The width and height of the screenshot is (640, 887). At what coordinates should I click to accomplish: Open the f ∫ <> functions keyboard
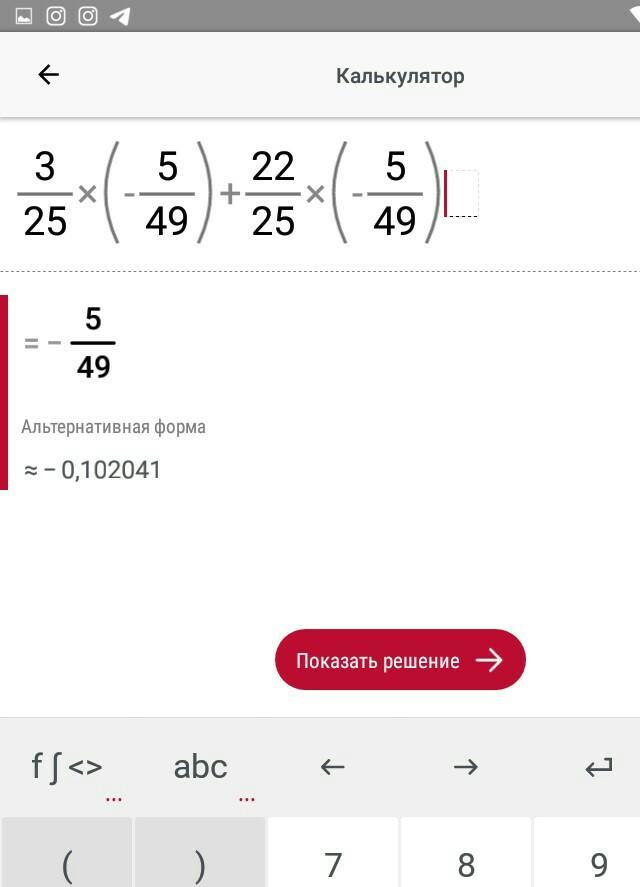pos(67,768)
